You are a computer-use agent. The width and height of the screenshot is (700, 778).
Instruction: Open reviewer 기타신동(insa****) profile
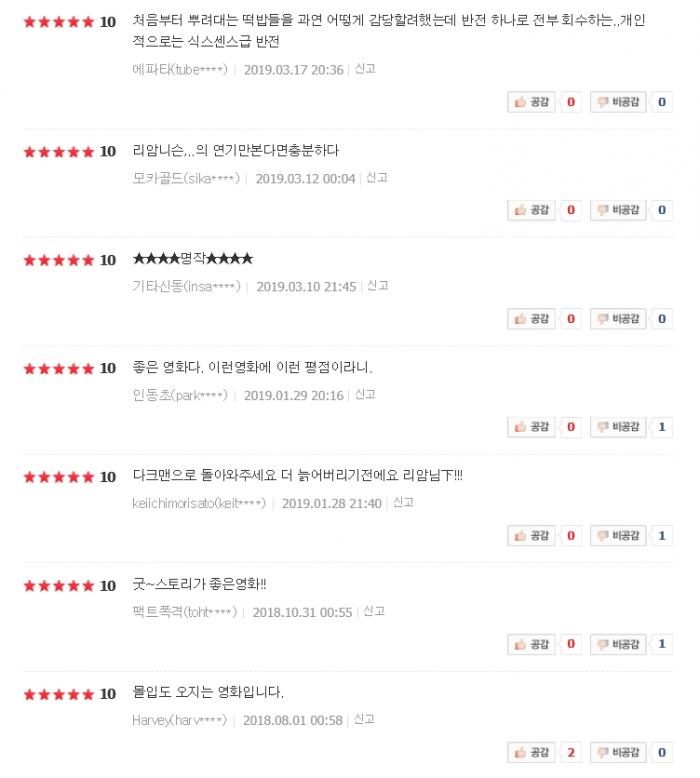click(187, 286)
